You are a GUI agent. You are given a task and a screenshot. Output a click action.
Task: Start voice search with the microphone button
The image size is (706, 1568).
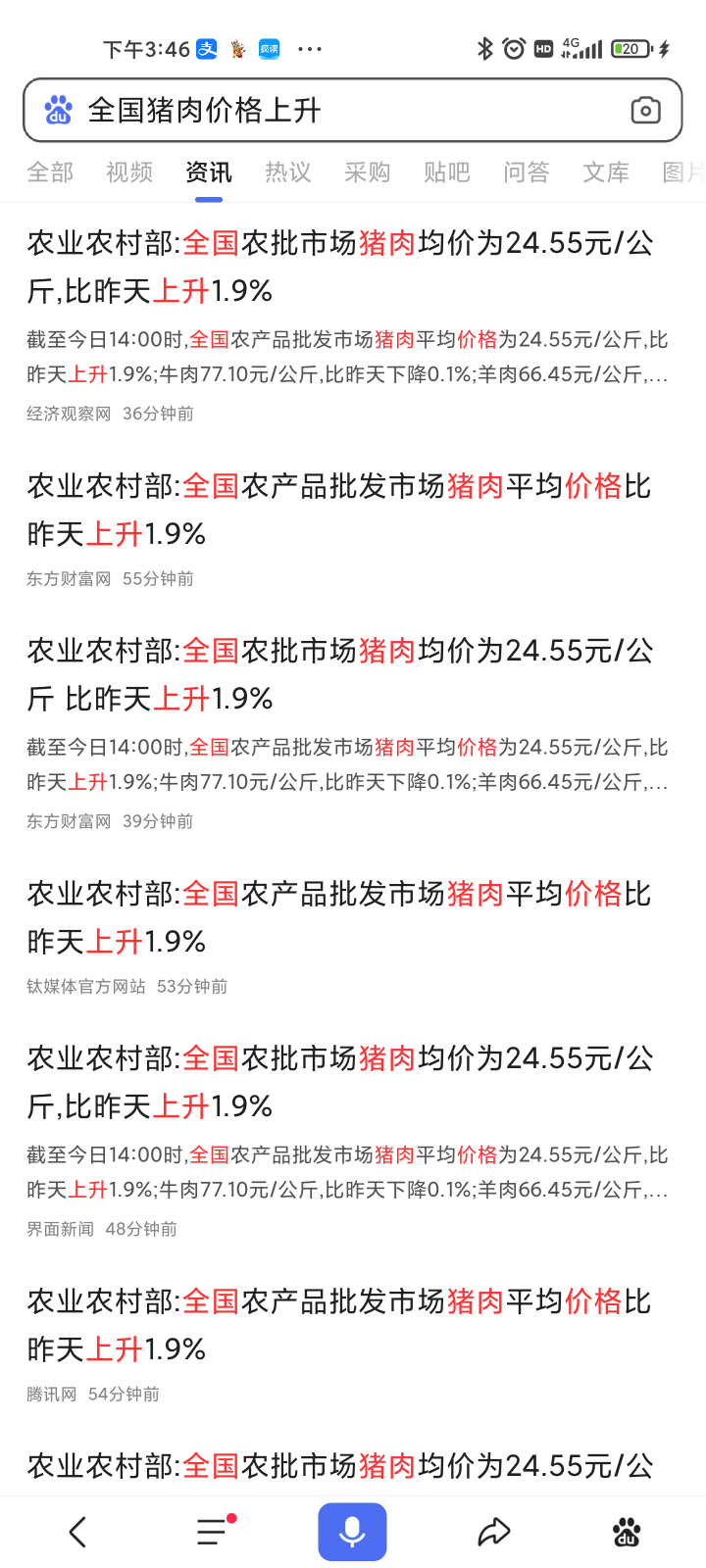pyautogui.click(x=352, y=1532)
